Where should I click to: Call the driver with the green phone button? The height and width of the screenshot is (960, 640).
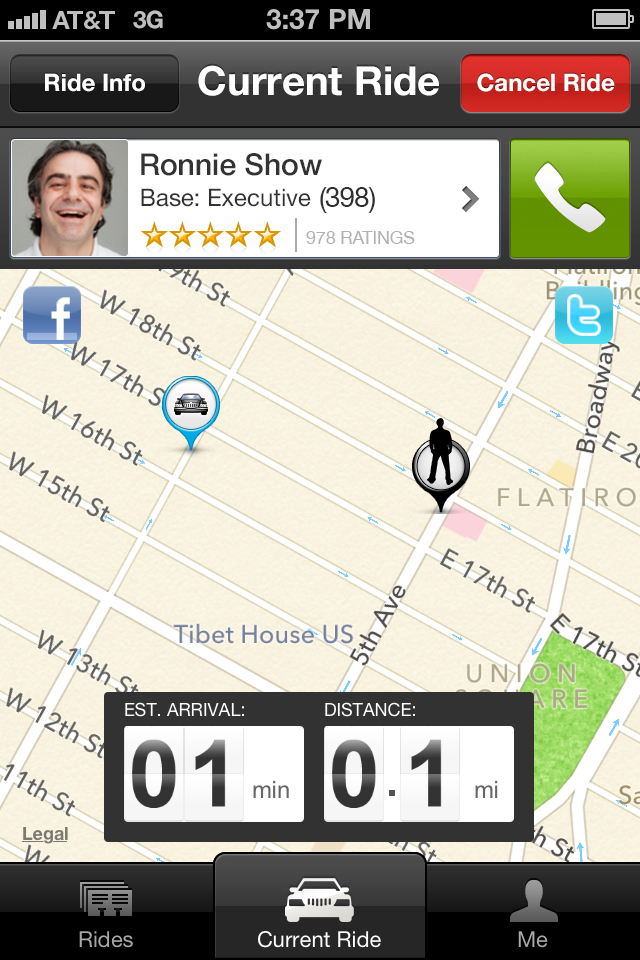[x=569, y=198]
